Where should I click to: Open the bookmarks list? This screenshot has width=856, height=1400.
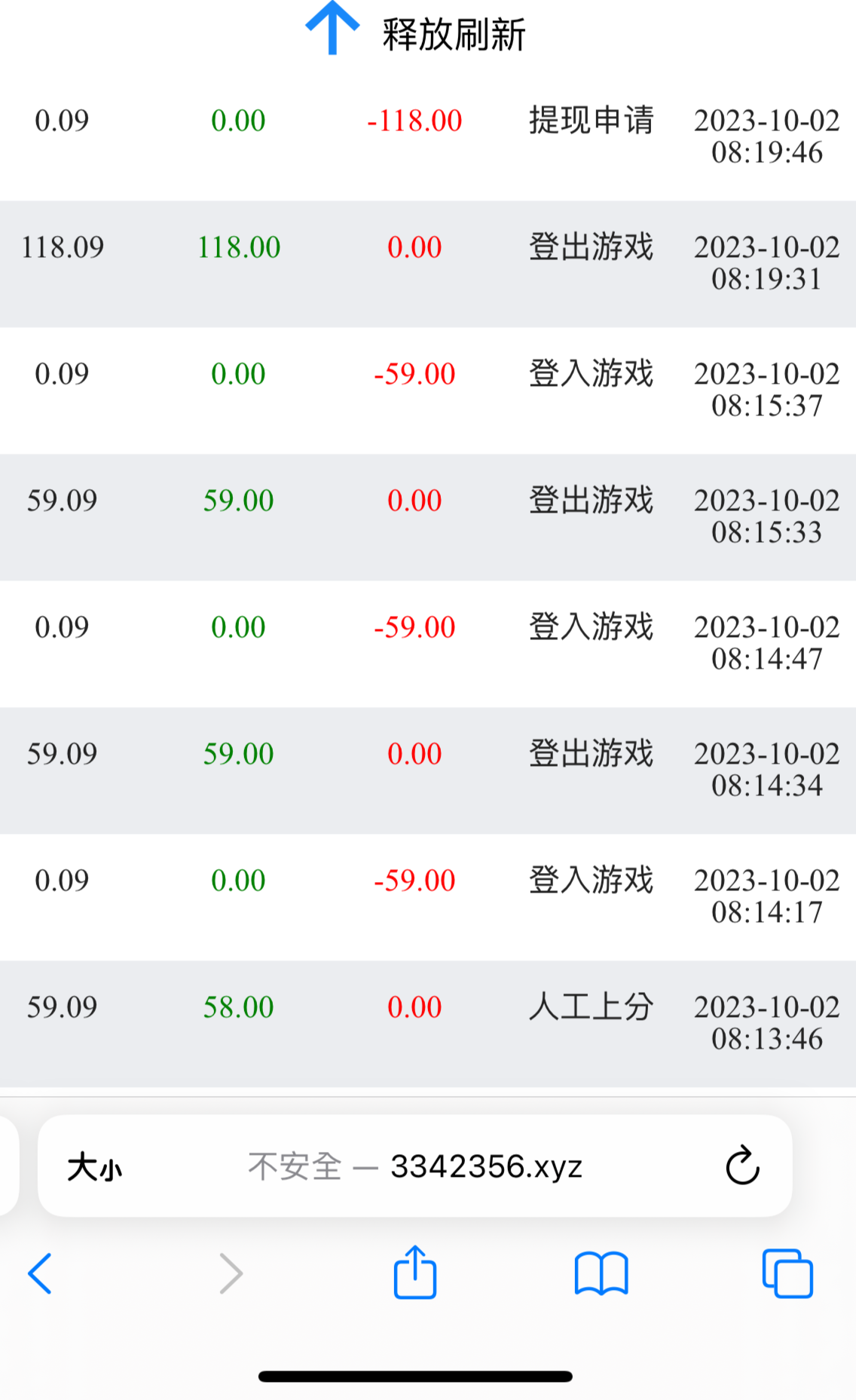point(601,1274)
